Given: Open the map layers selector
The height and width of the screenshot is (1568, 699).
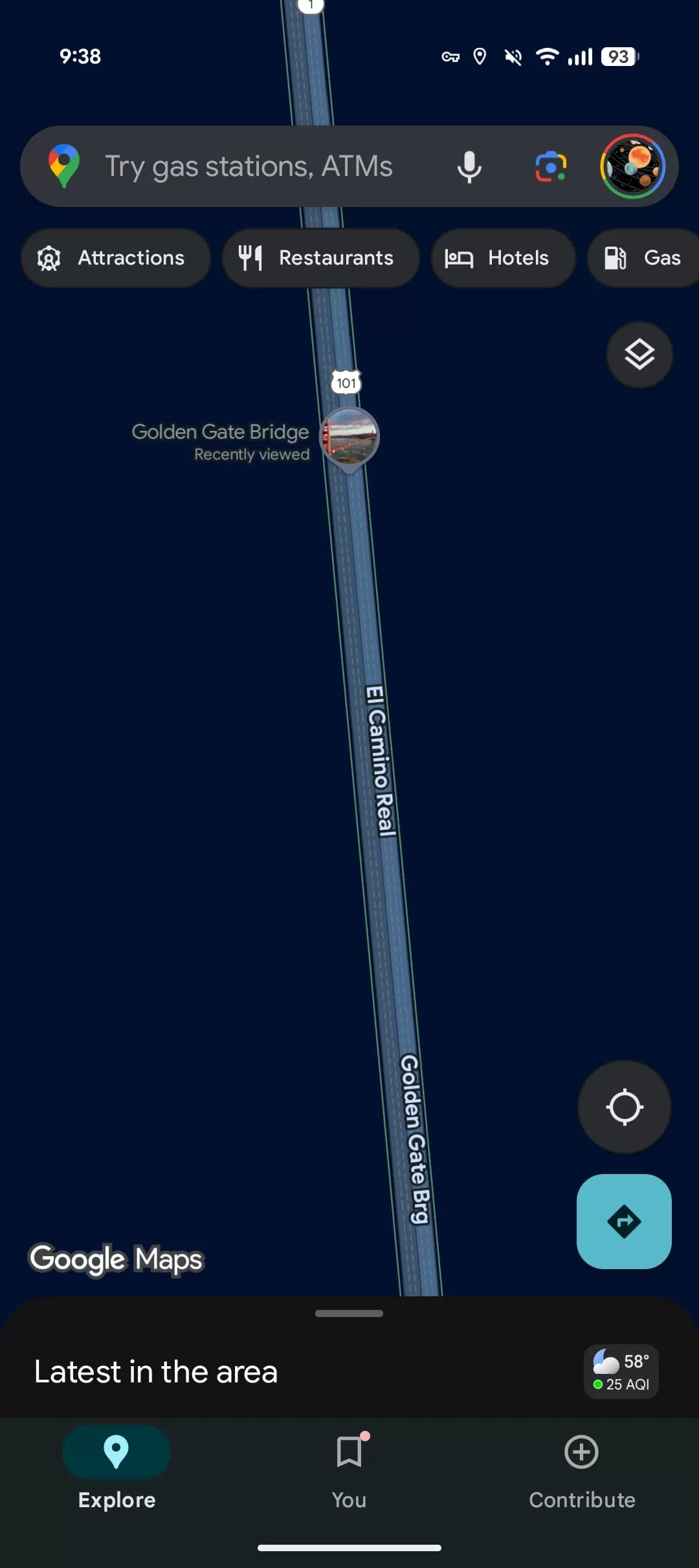Looking at the screenshot, I should [x=639, y=354].
